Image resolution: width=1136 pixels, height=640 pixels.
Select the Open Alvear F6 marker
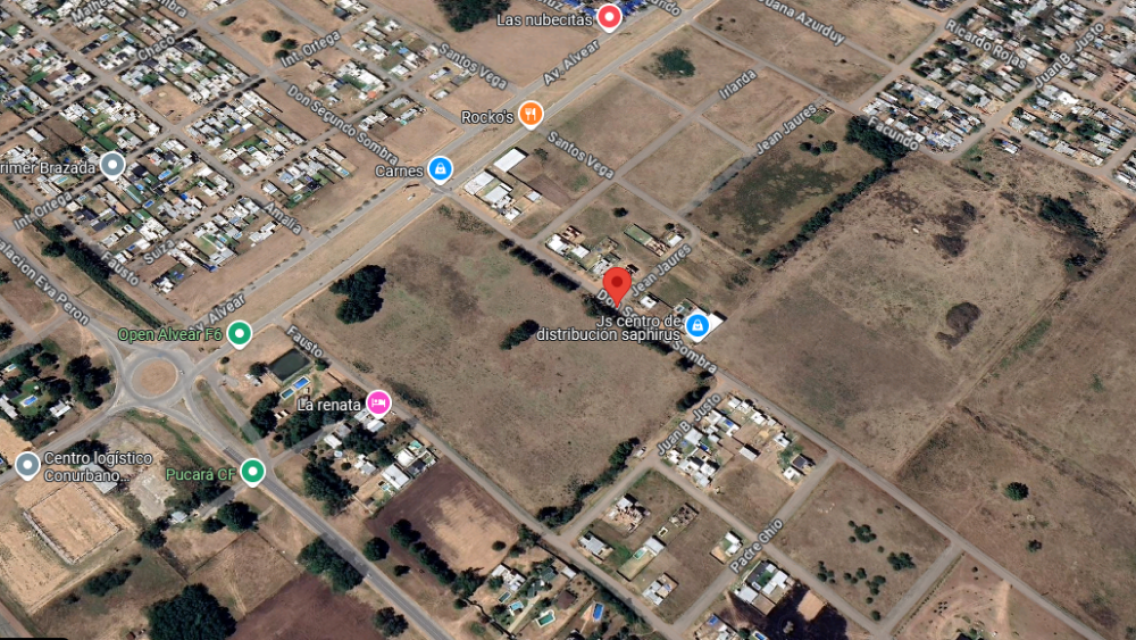(239, 333)
